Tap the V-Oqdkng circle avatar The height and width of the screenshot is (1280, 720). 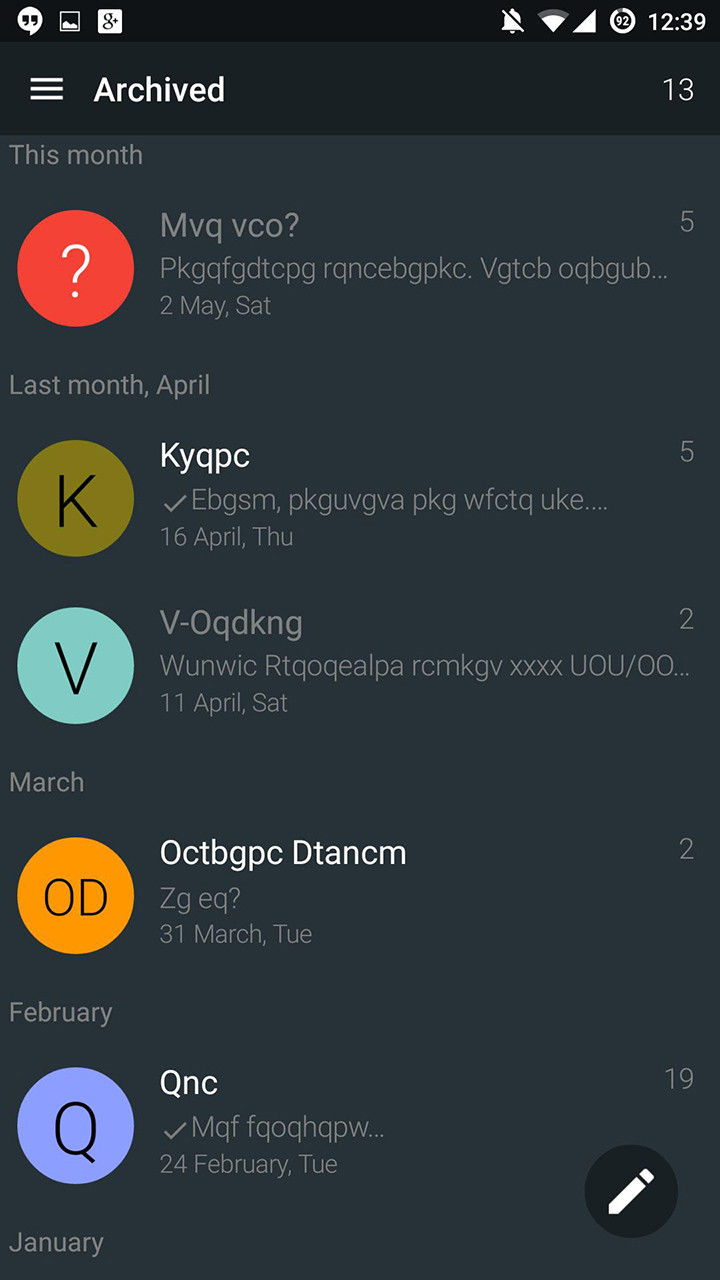pyautogui.click(x=75, y=665)
